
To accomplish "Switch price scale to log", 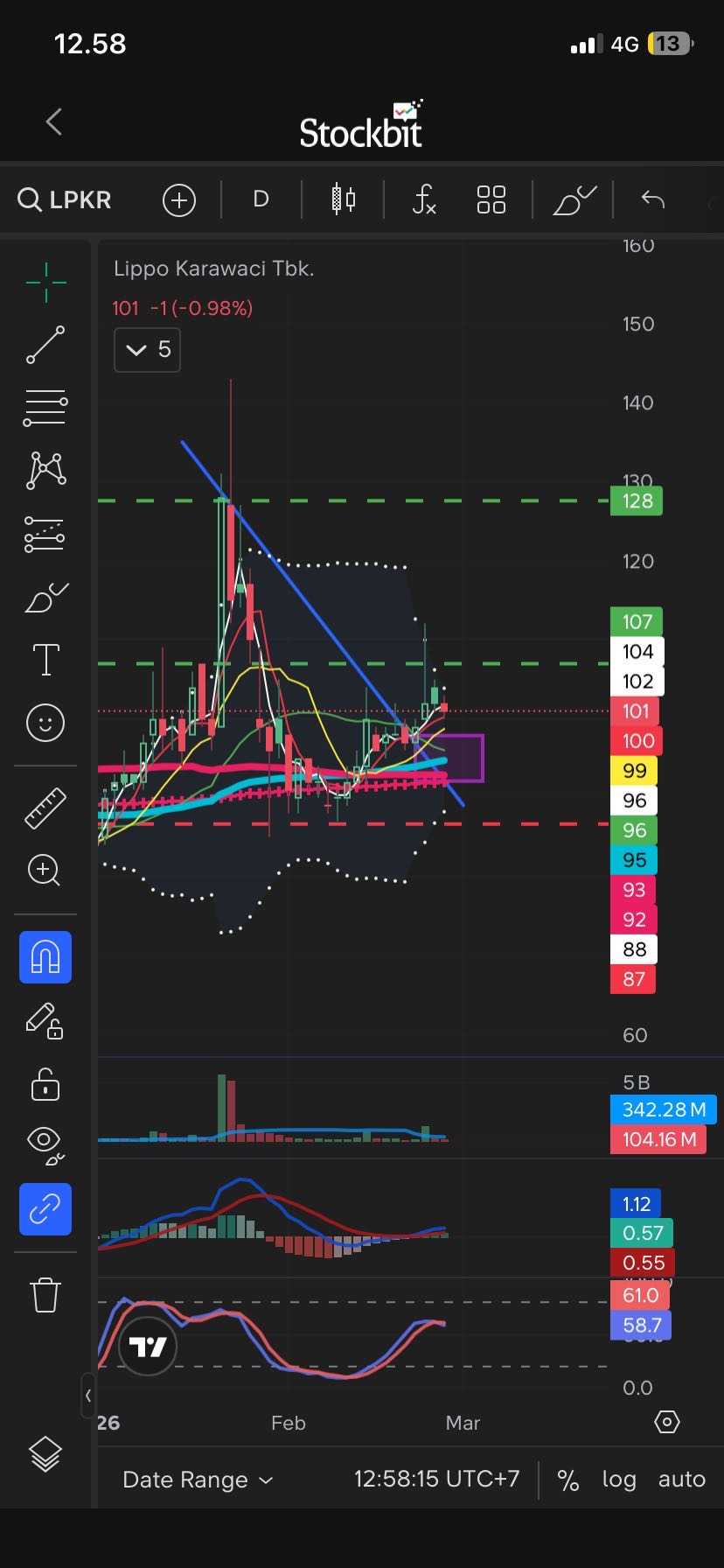I will (618, 1480).
